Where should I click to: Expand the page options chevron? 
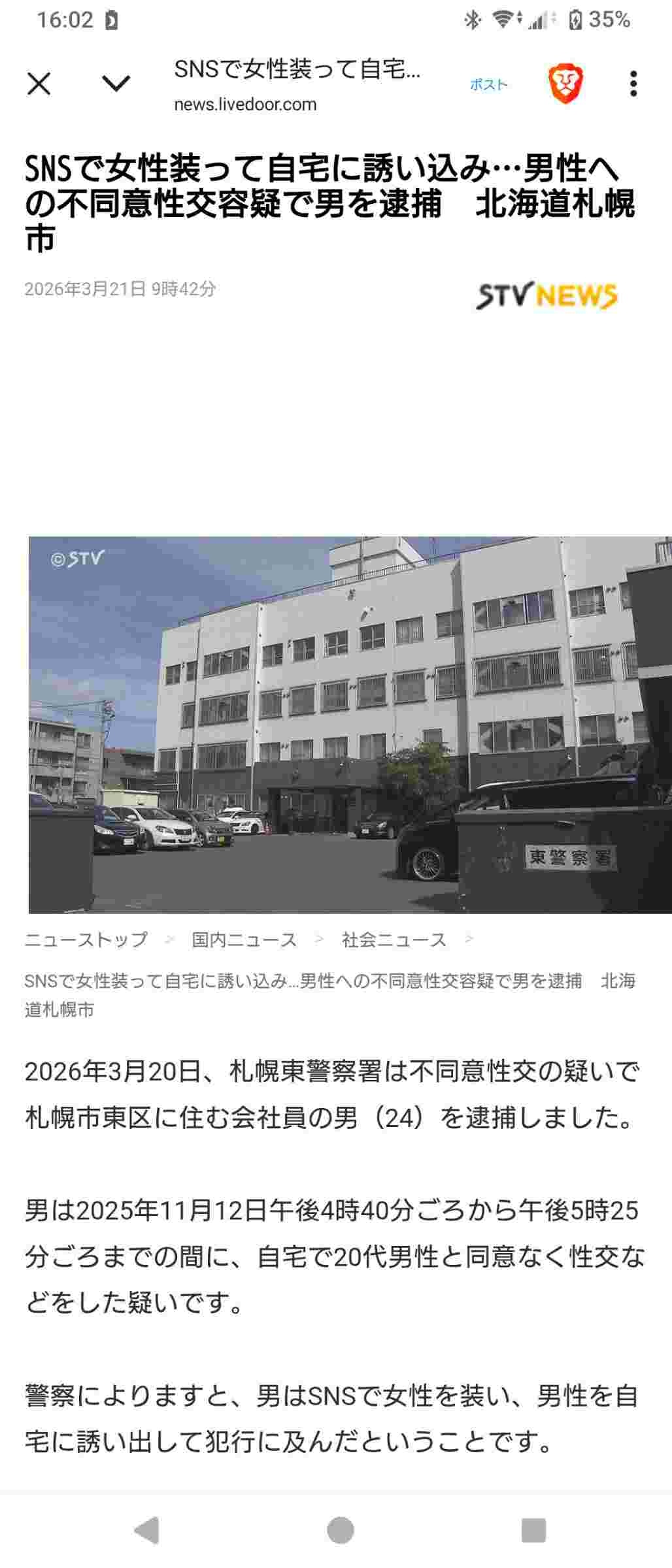click(116, 84)
